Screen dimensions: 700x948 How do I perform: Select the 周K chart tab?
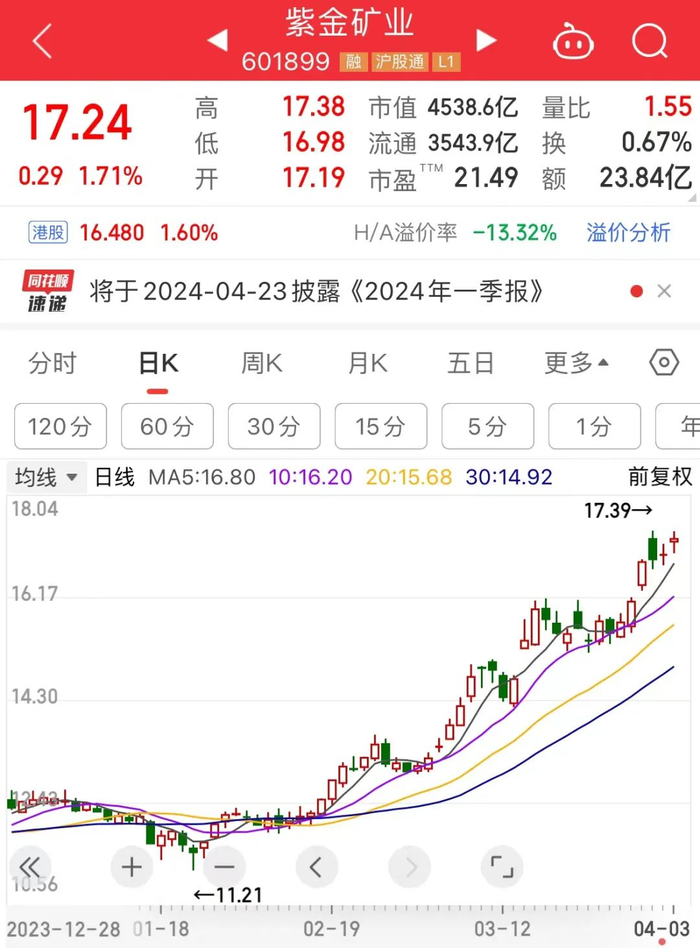click(x=262, y=363)
